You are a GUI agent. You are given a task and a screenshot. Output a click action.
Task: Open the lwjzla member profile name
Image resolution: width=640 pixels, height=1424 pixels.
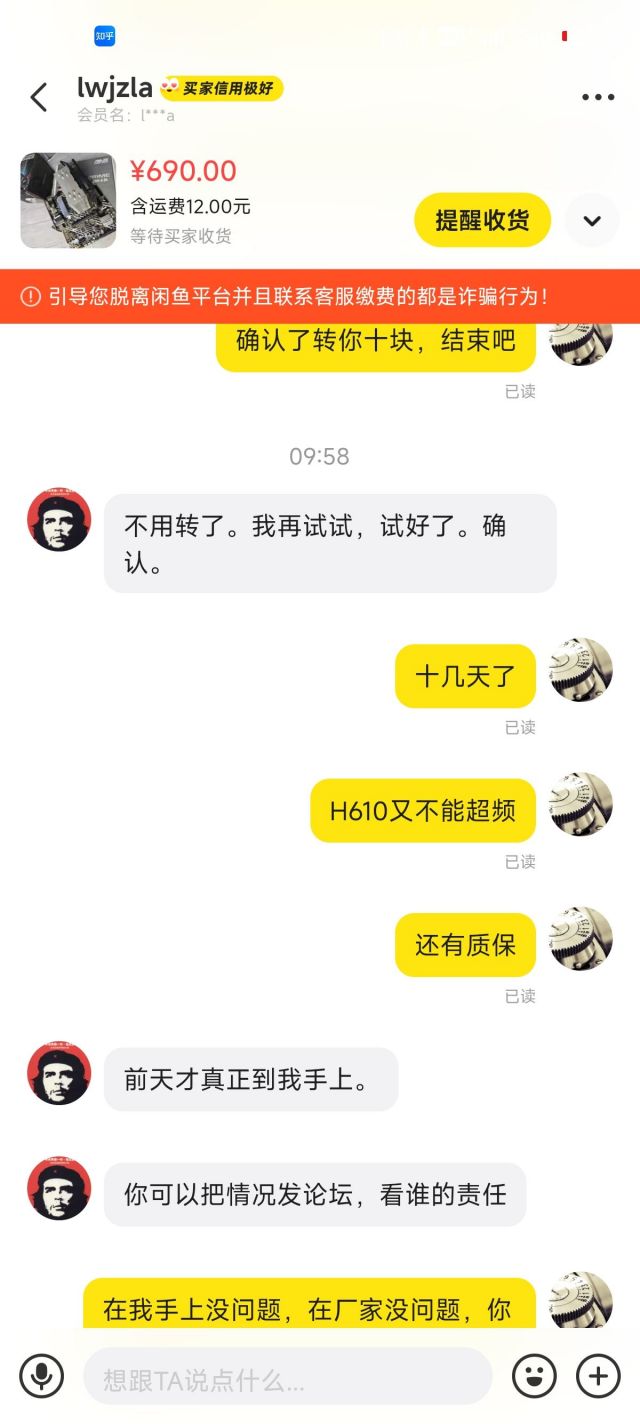point(115,89)
